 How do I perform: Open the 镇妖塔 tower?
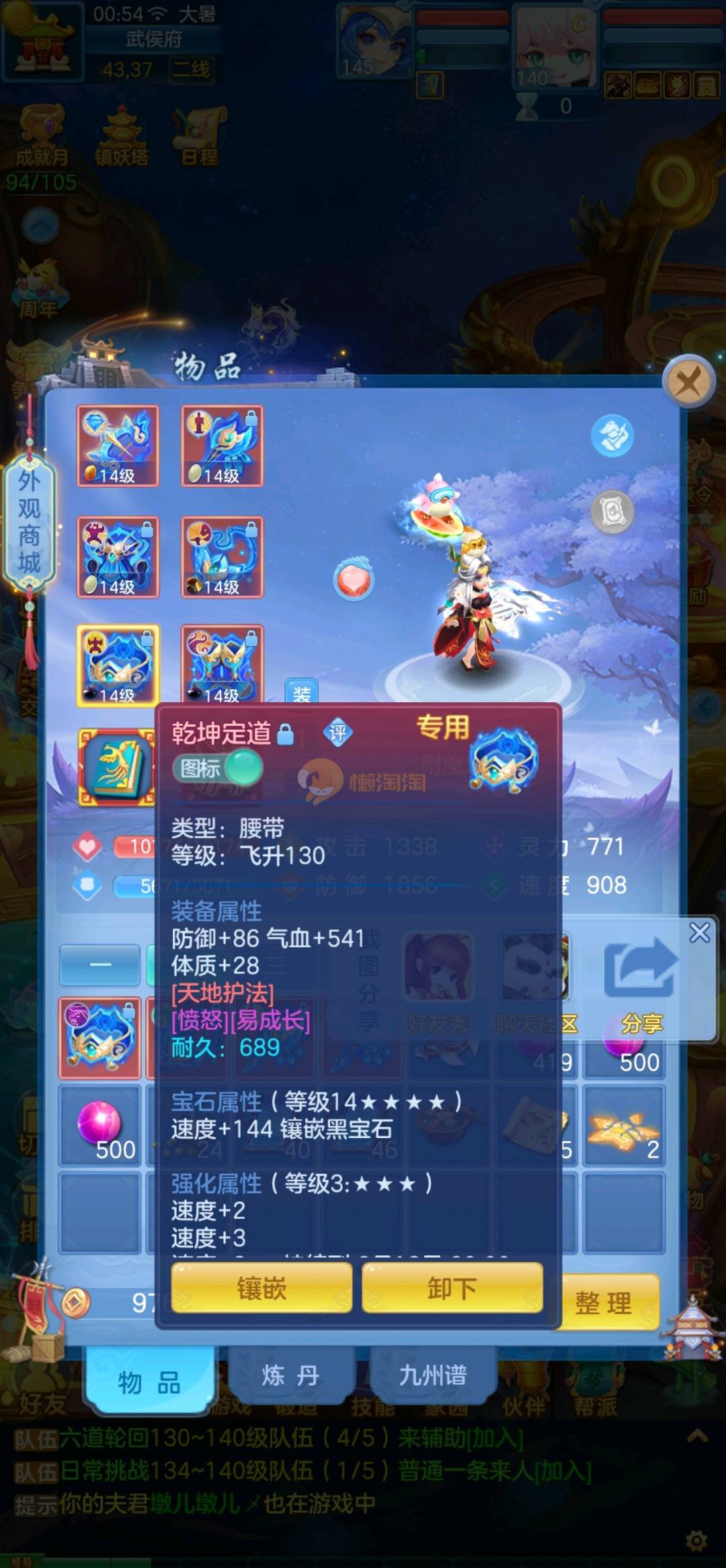coord(121,138)
